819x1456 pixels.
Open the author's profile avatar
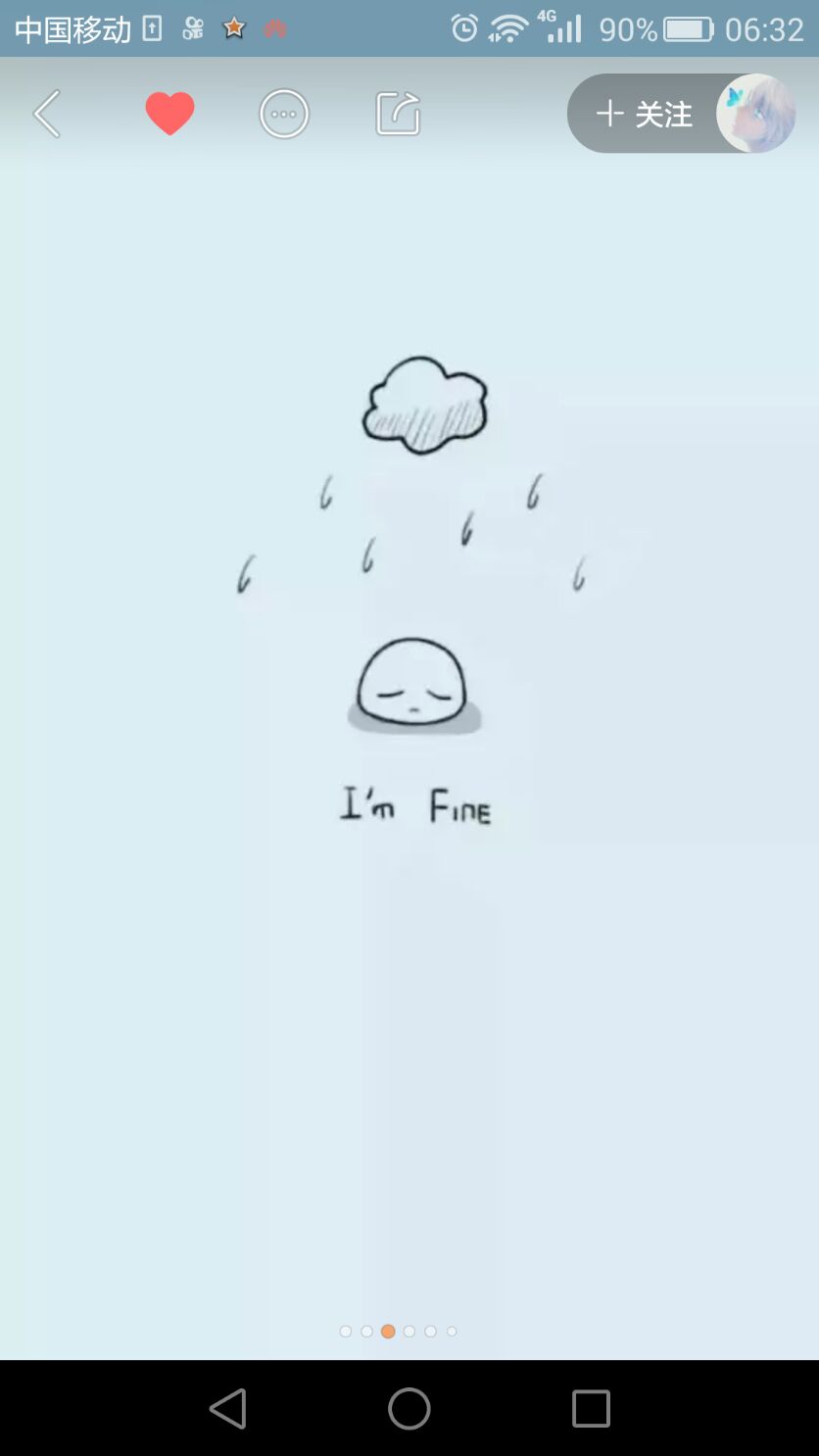click(755, 114)
